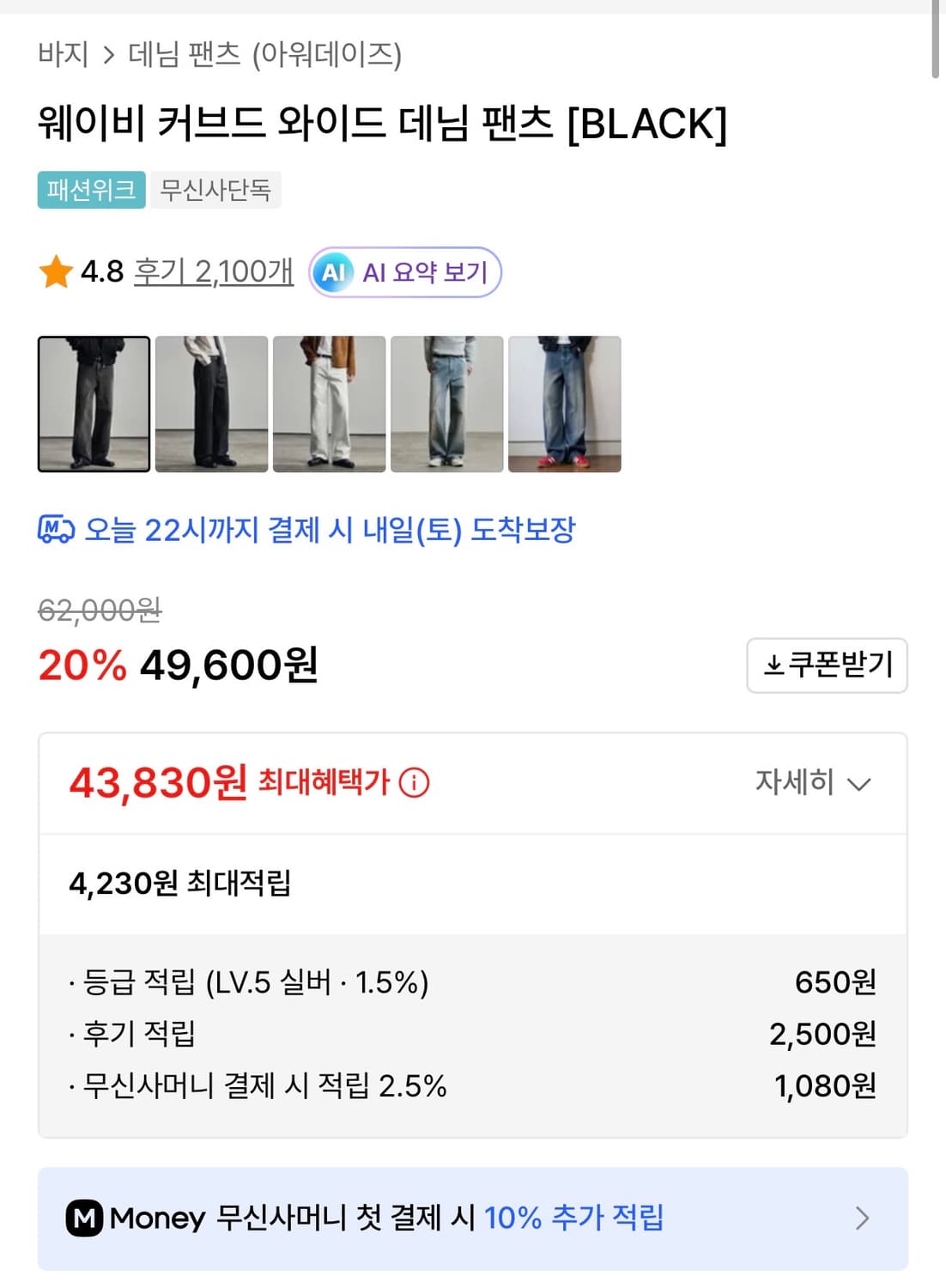This screenshot has width=946, height=1288.
Task: Select the 무신사단독 label
Action: (215, 191)
